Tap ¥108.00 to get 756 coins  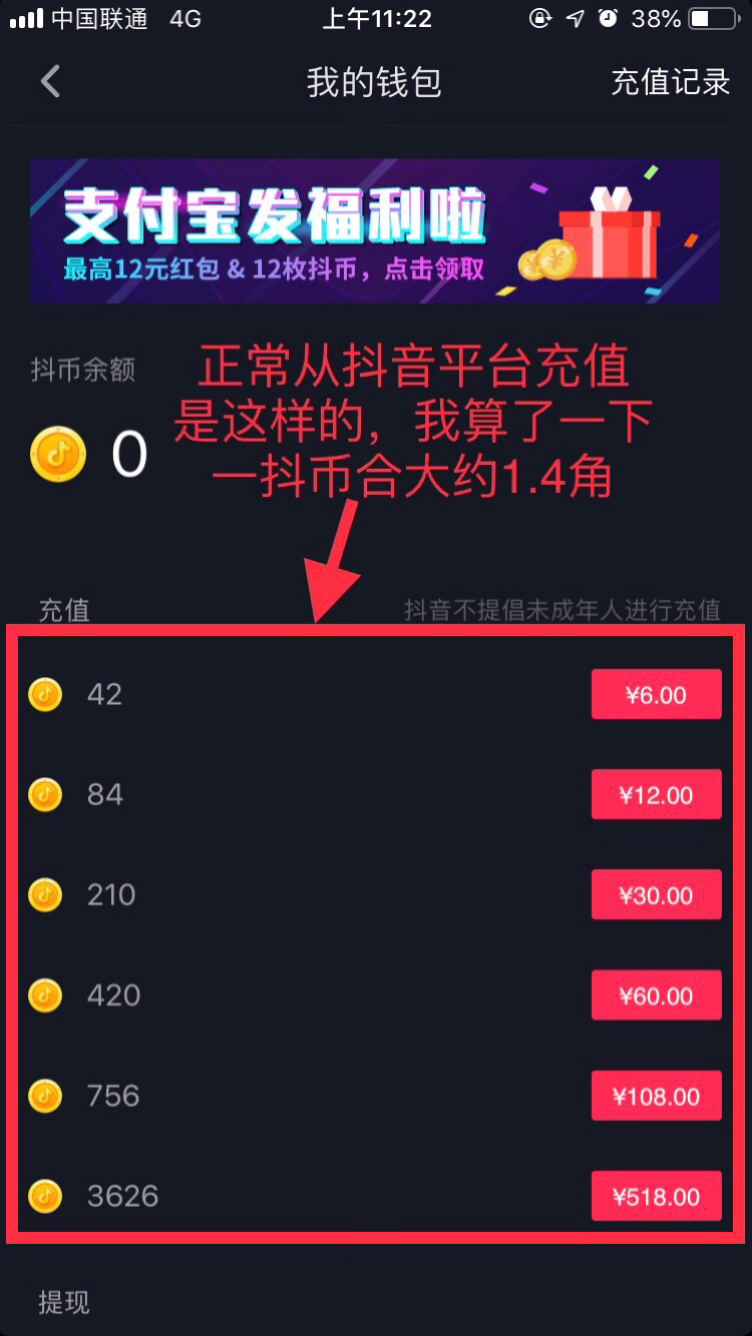click(656, 1096)
